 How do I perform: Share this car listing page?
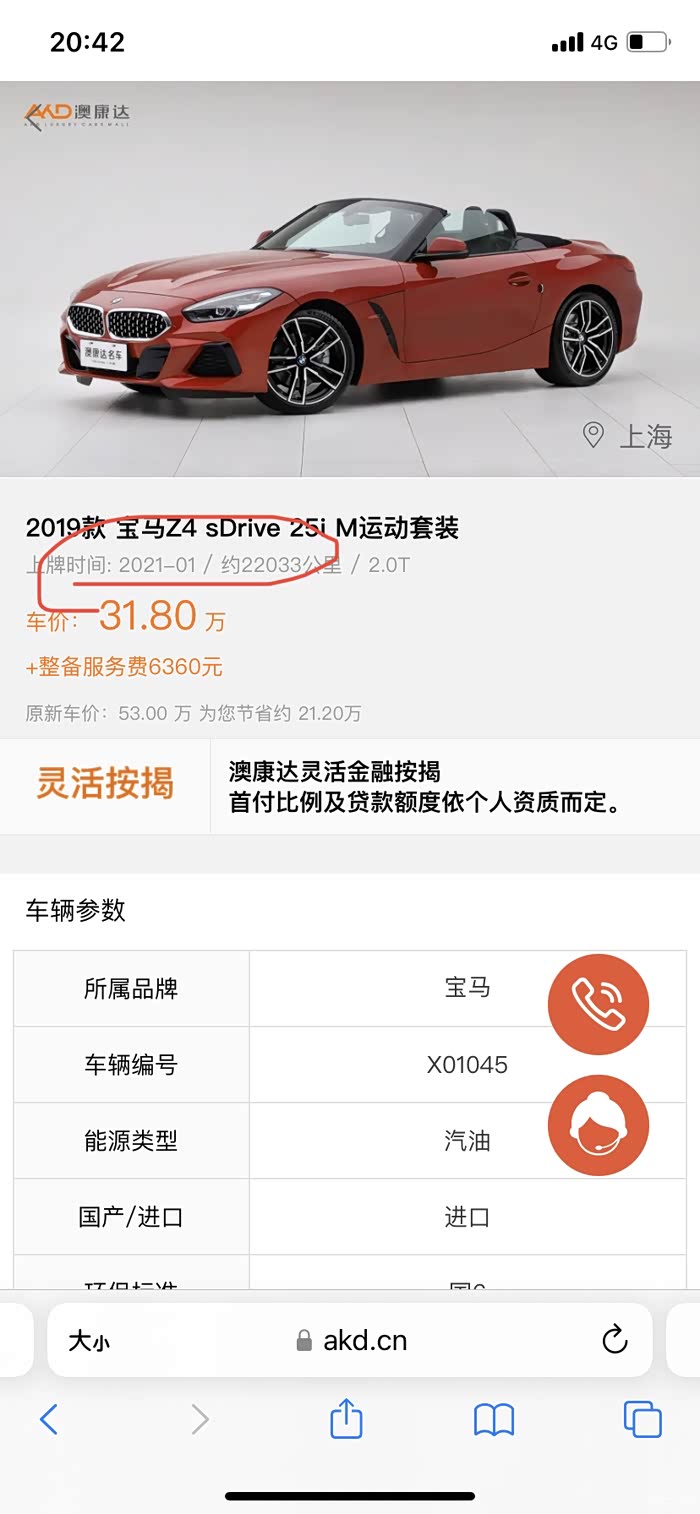coord(346,1419)
